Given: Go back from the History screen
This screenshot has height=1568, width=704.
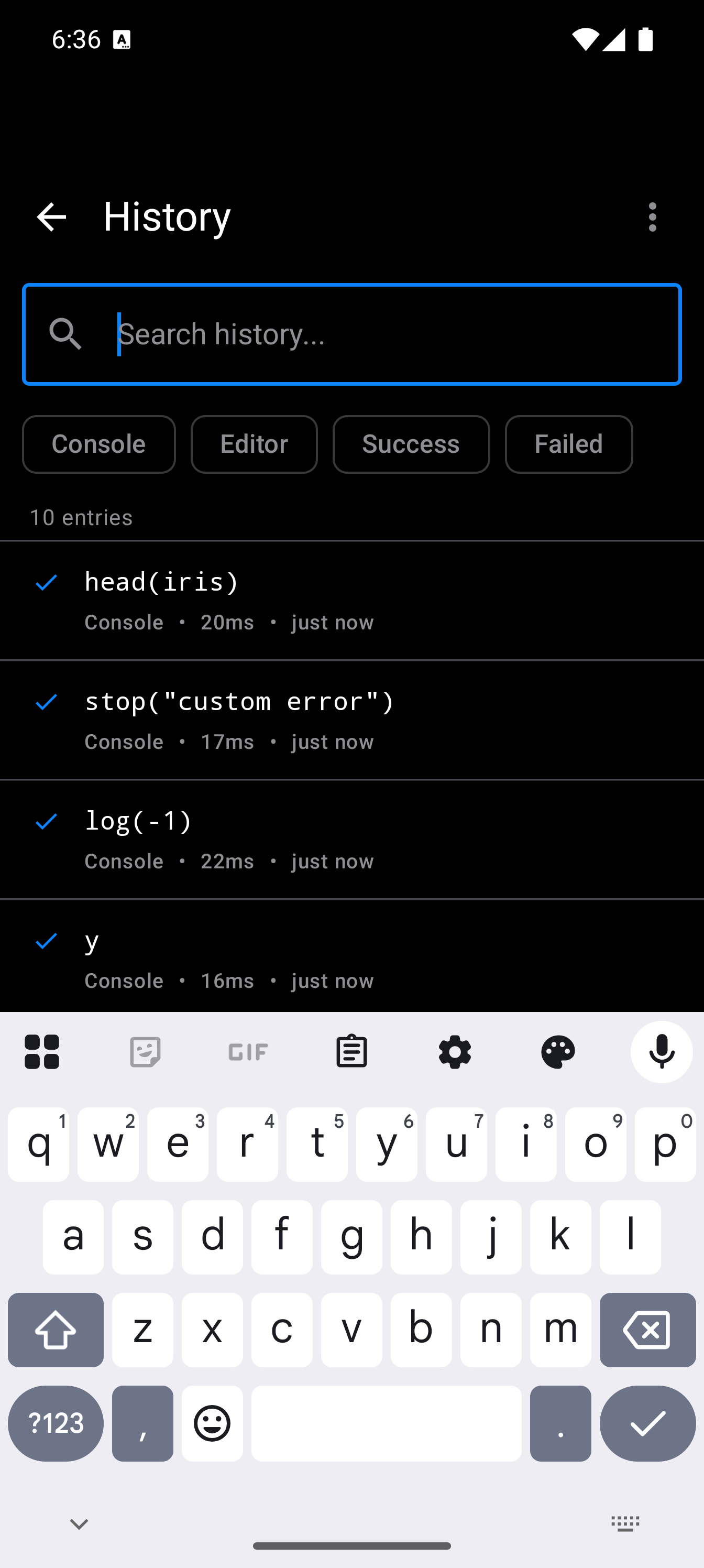Looking at the screenshot, I should 51,216.
